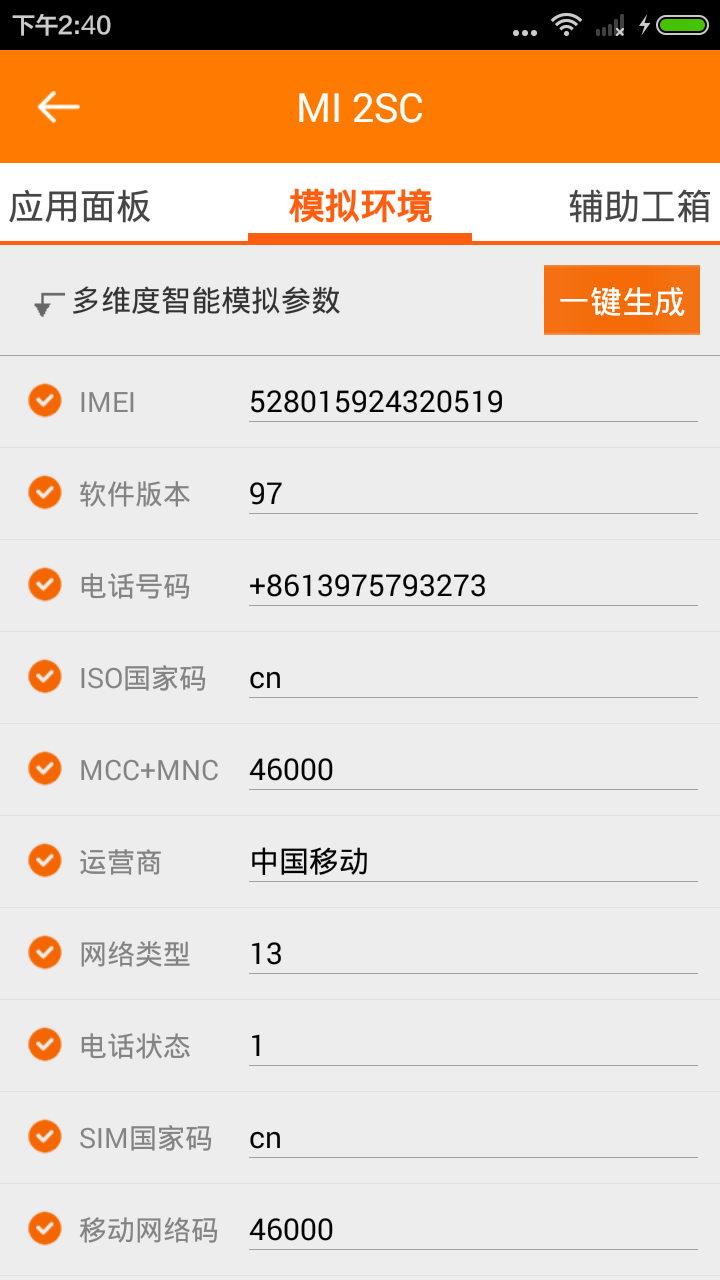Uncheck the 电话号码 checkbox

(x=44, y=585)
